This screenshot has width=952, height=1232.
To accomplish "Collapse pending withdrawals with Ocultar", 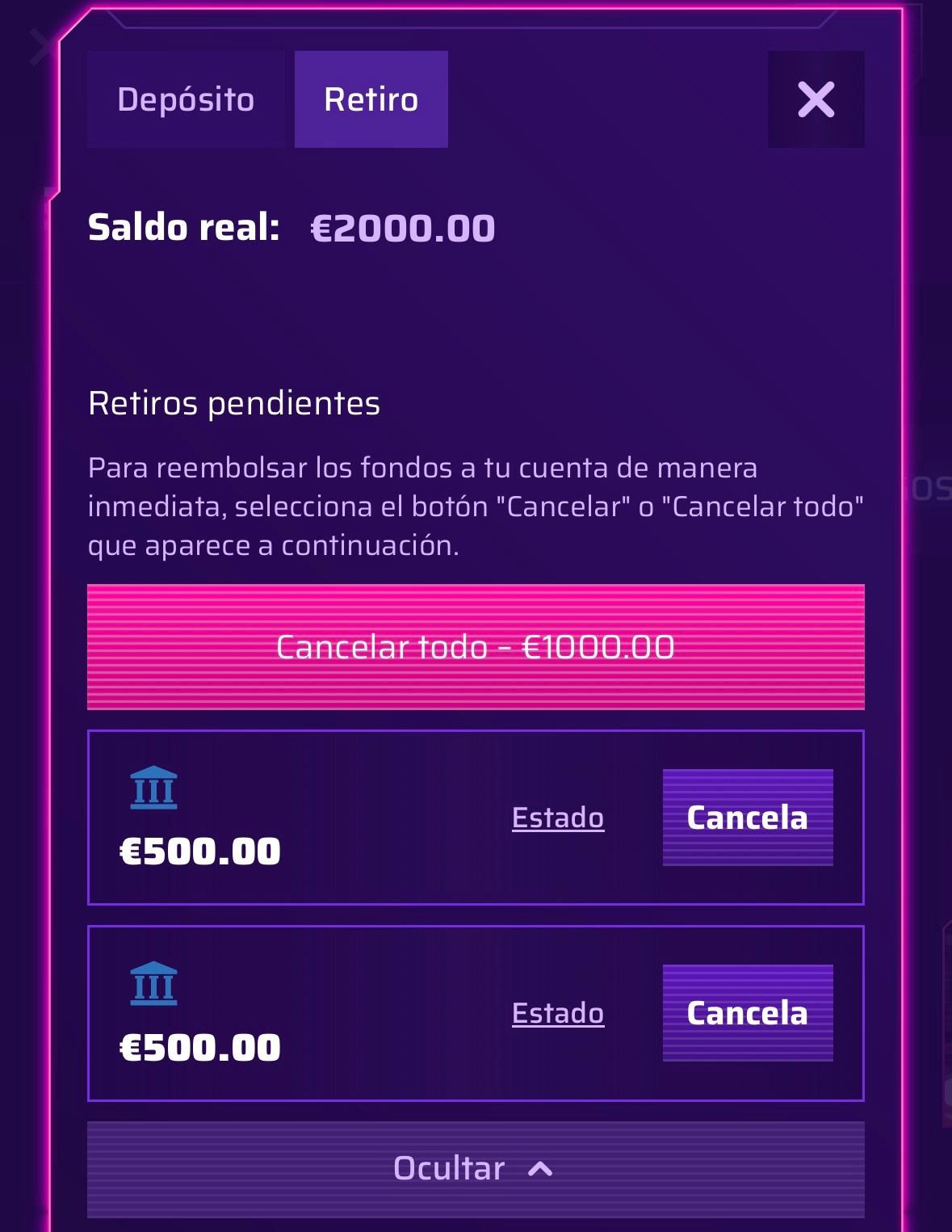I will coord(476,1168).
